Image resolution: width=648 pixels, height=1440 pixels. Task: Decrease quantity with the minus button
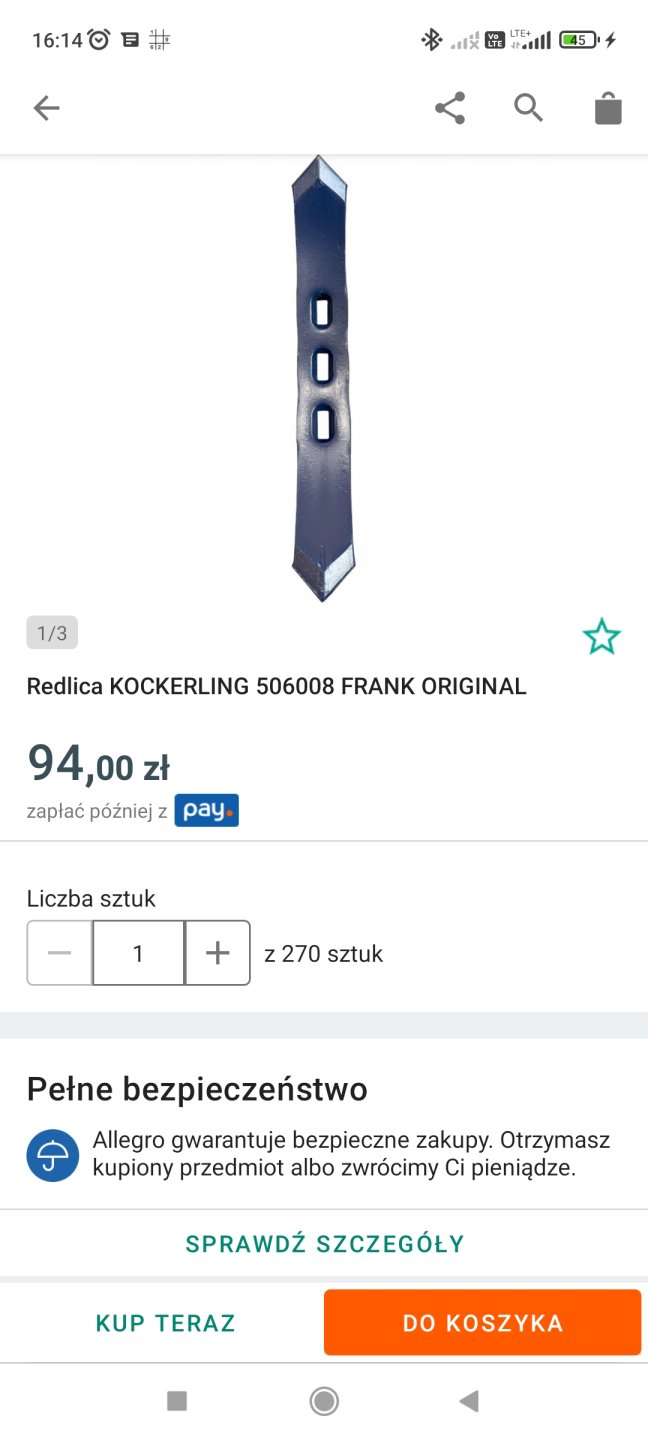point(60,953)
